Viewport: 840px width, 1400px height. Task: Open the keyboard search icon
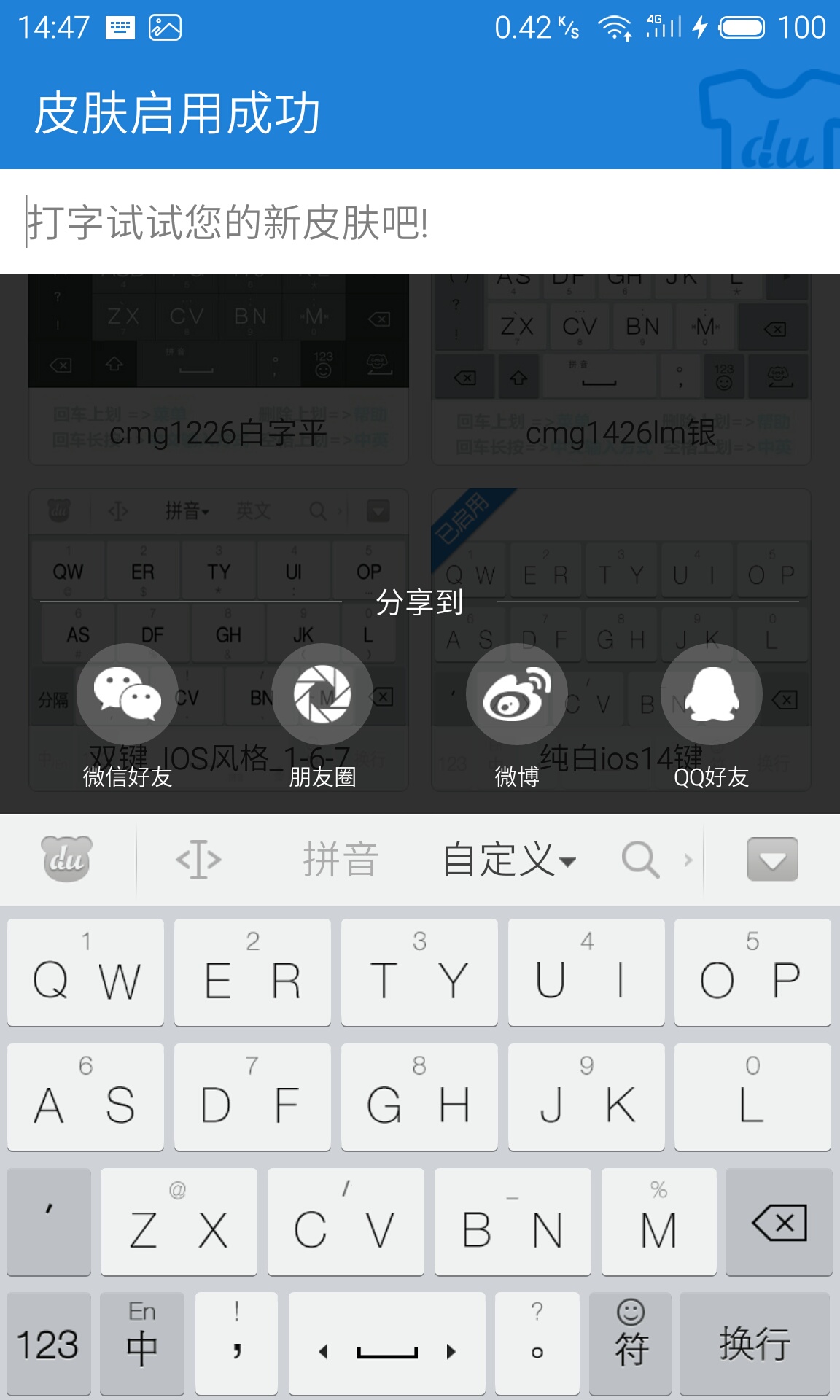click(640, 860)
